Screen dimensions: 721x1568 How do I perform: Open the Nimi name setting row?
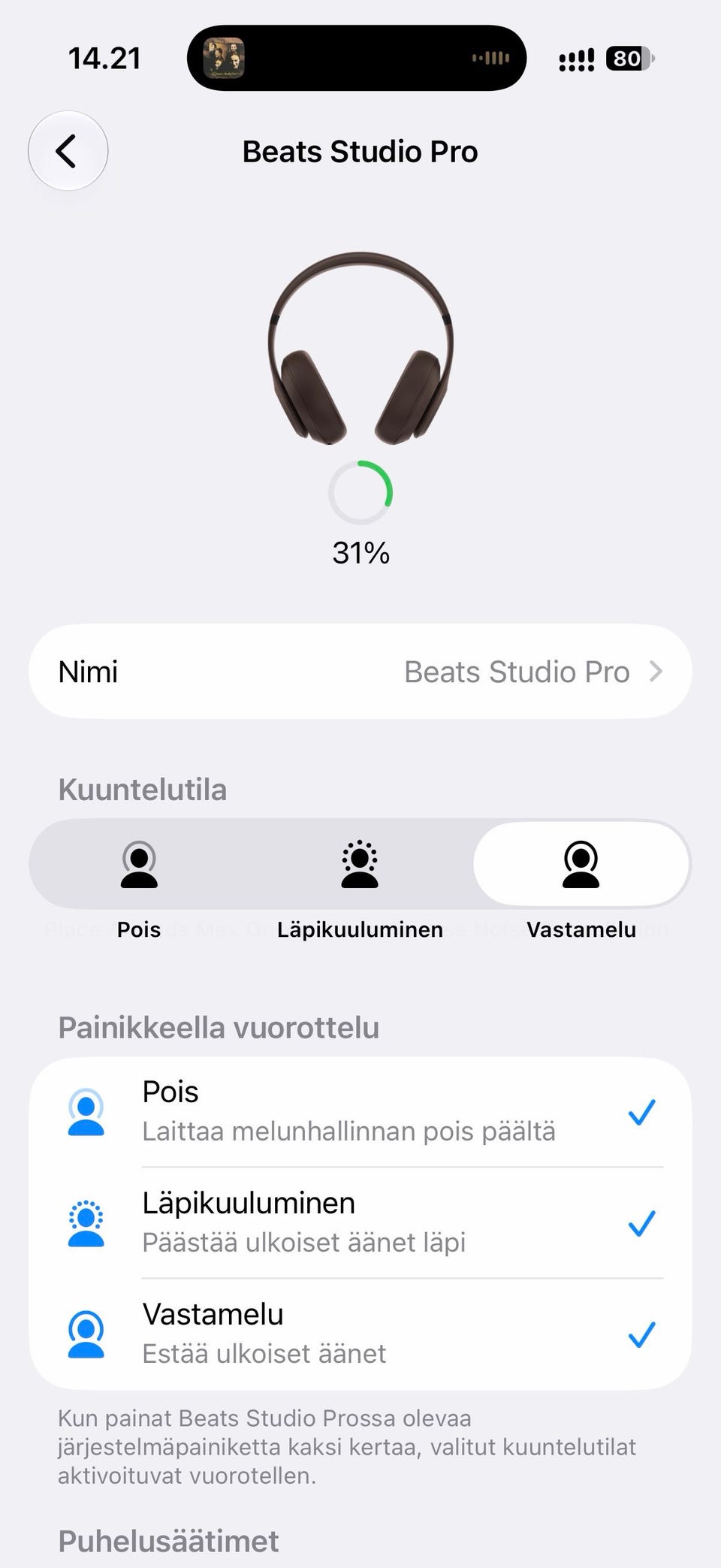(360, 672)
